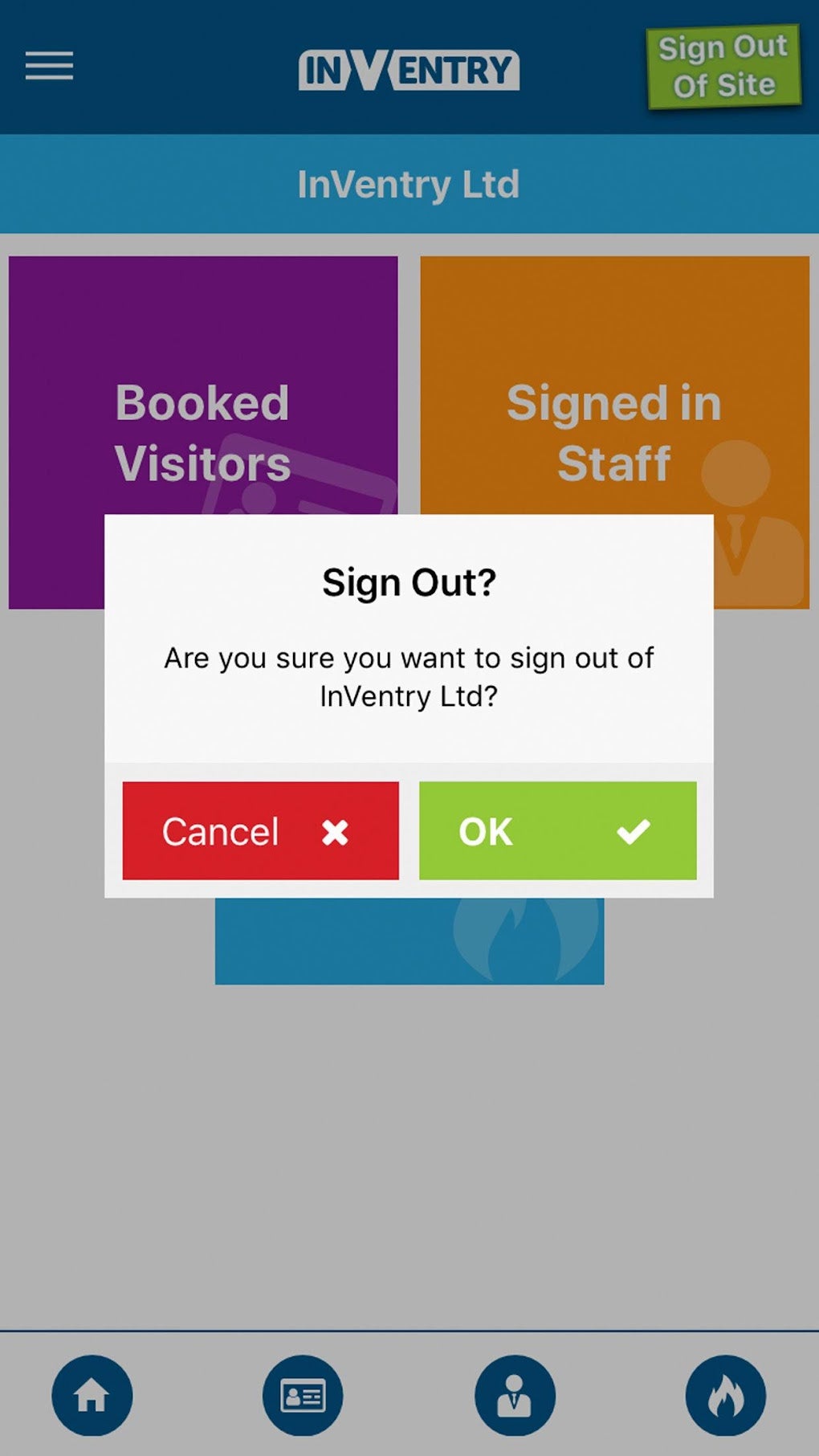The height and width of the screenshot is (1456, 819).
Task: Cancel the Sign Out dialog
Action: coord(259,832)
